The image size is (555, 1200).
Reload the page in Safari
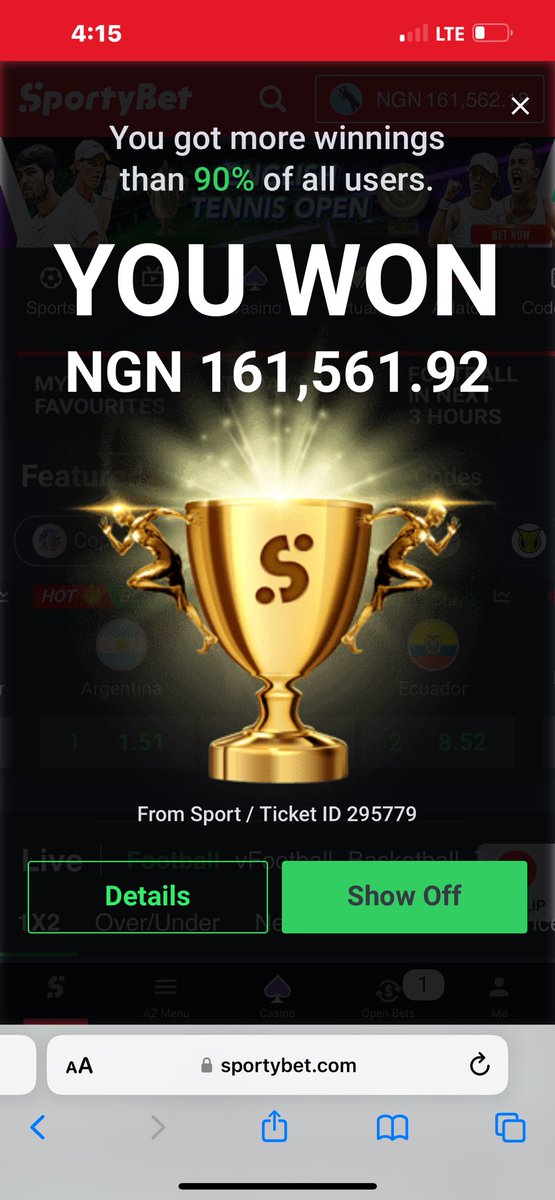pos(480,1065)
